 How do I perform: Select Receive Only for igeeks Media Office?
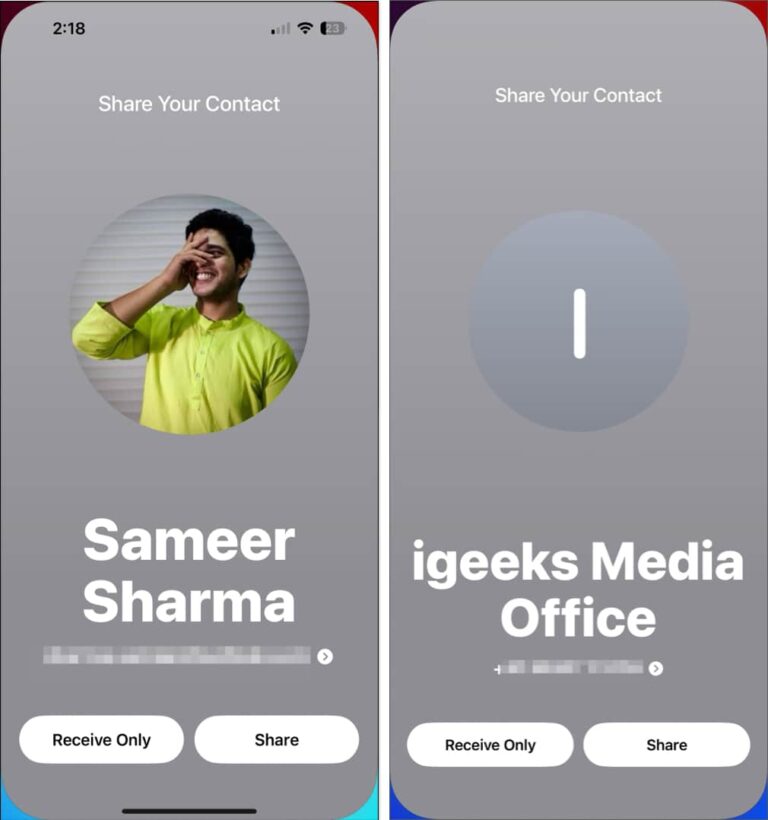coord(489,744)
